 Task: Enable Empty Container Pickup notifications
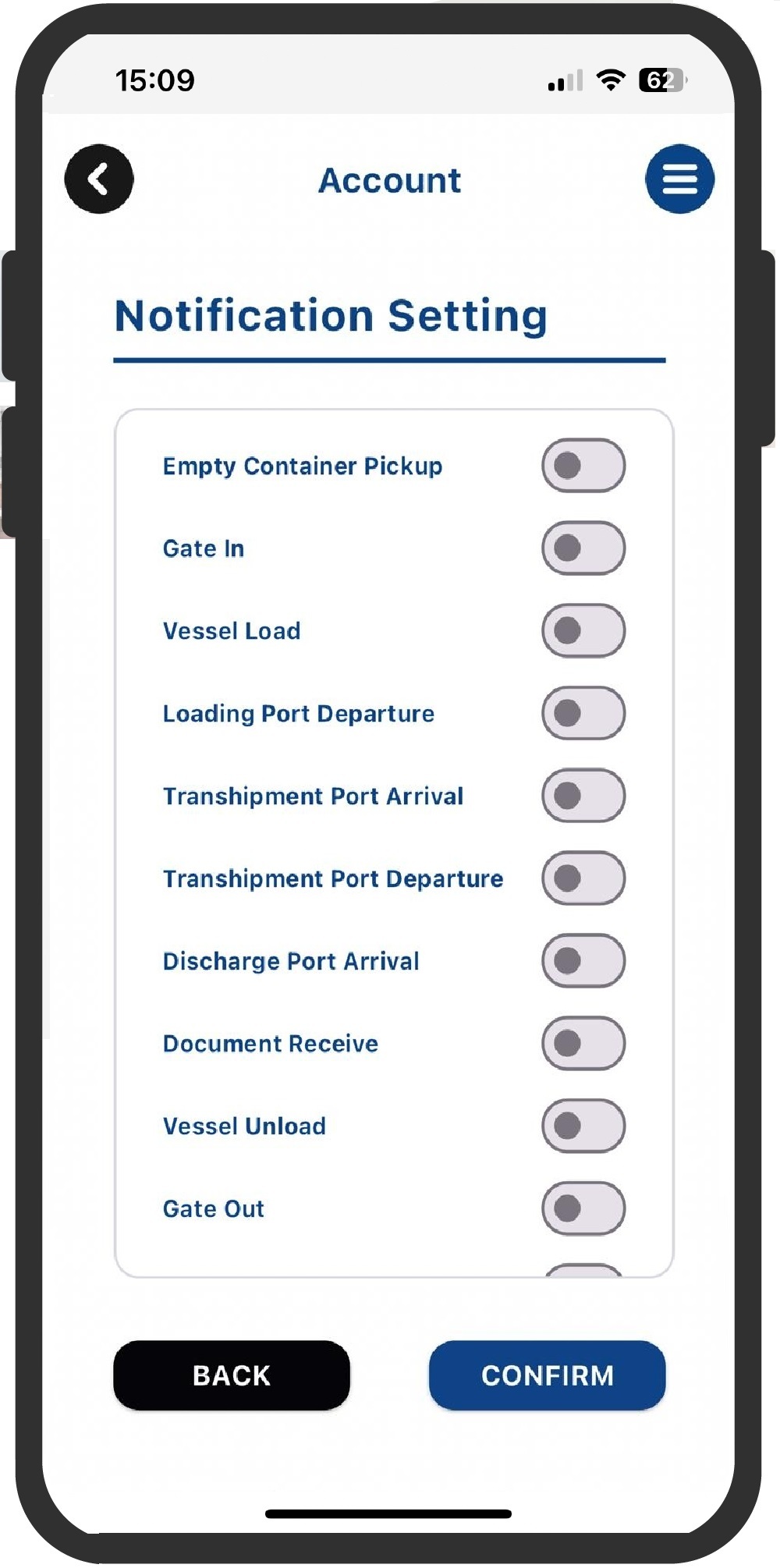coord(583,466)
